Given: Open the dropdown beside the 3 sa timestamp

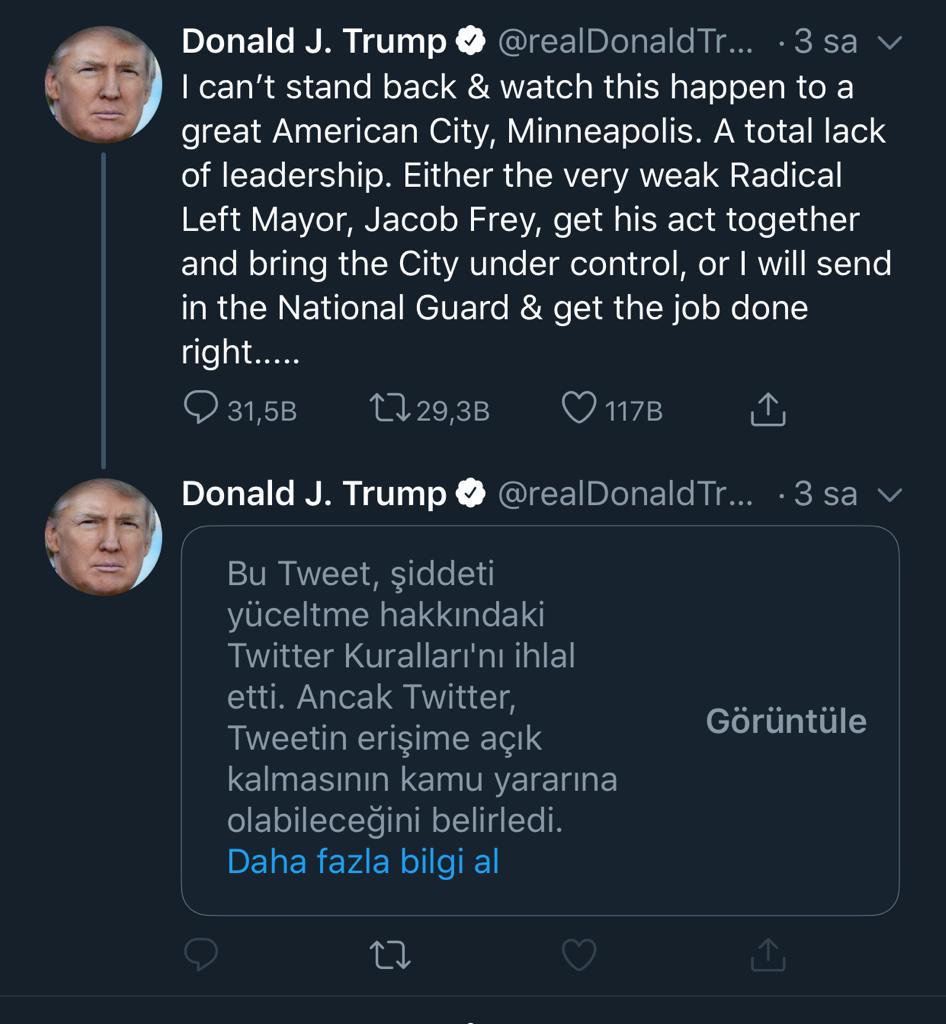Looking at the screenshot, I should (x=888, y=44).
